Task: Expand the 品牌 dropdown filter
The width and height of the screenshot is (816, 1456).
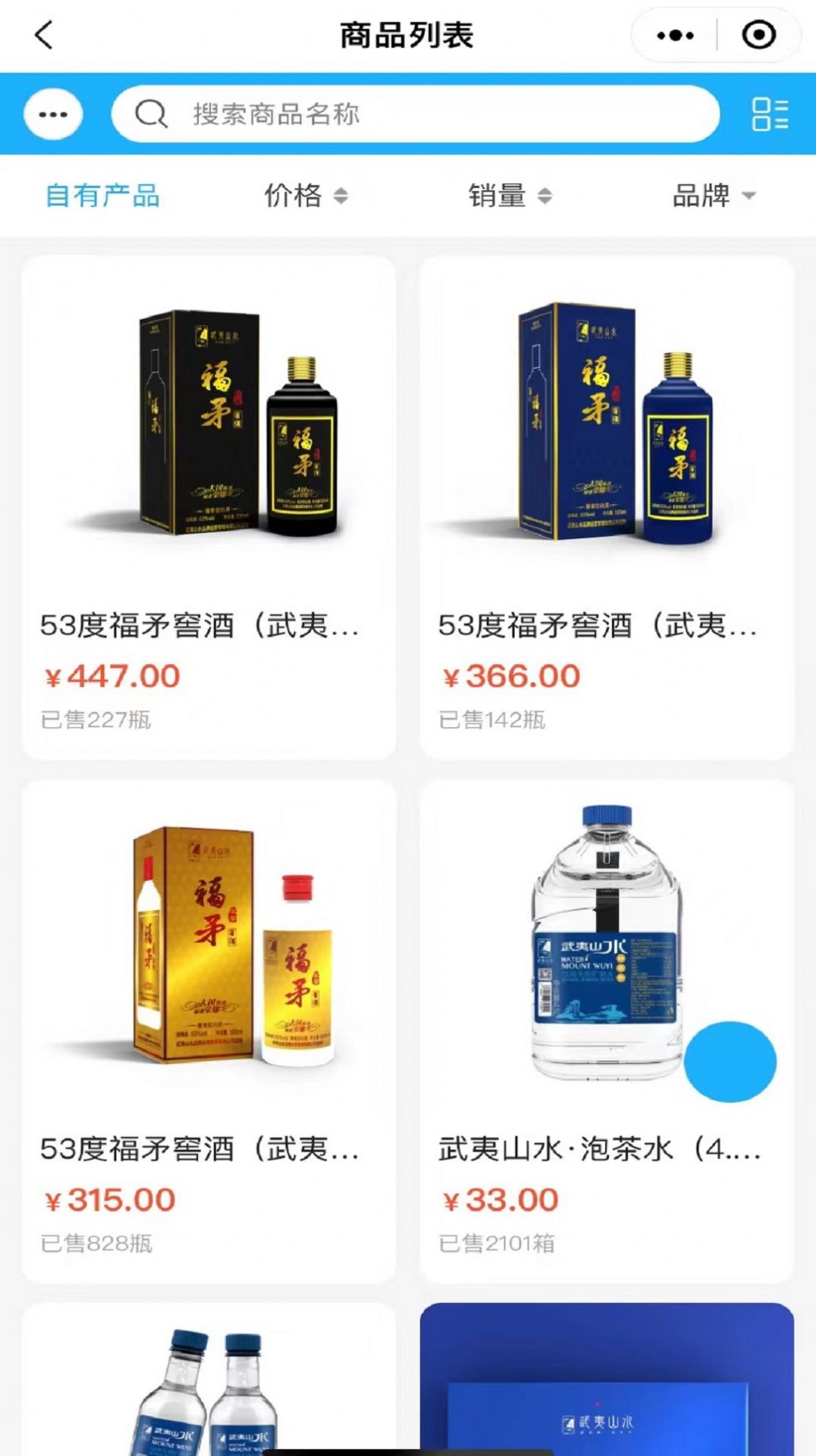Action: (713, 196)
